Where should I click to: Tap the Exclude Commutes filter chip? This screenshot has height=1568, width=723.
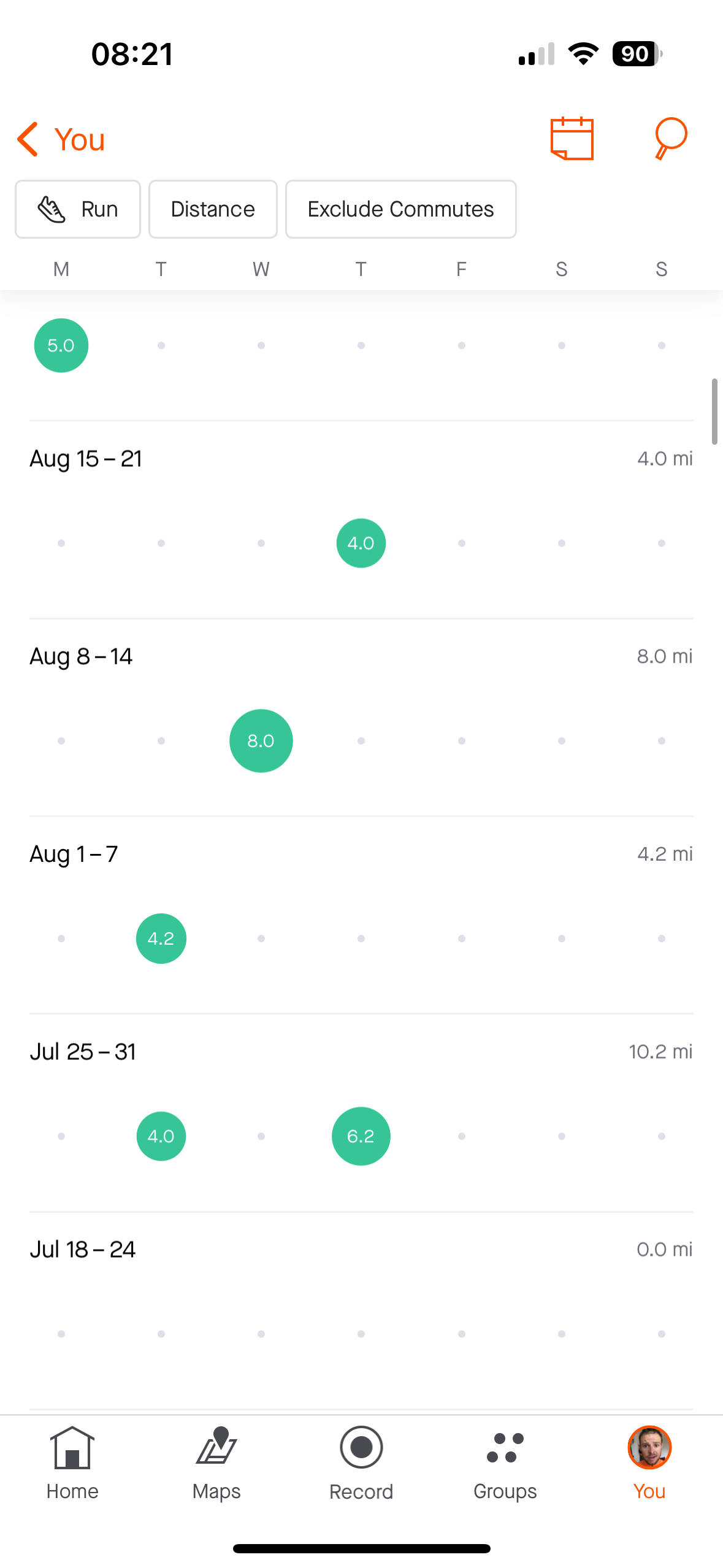(400, 209)
